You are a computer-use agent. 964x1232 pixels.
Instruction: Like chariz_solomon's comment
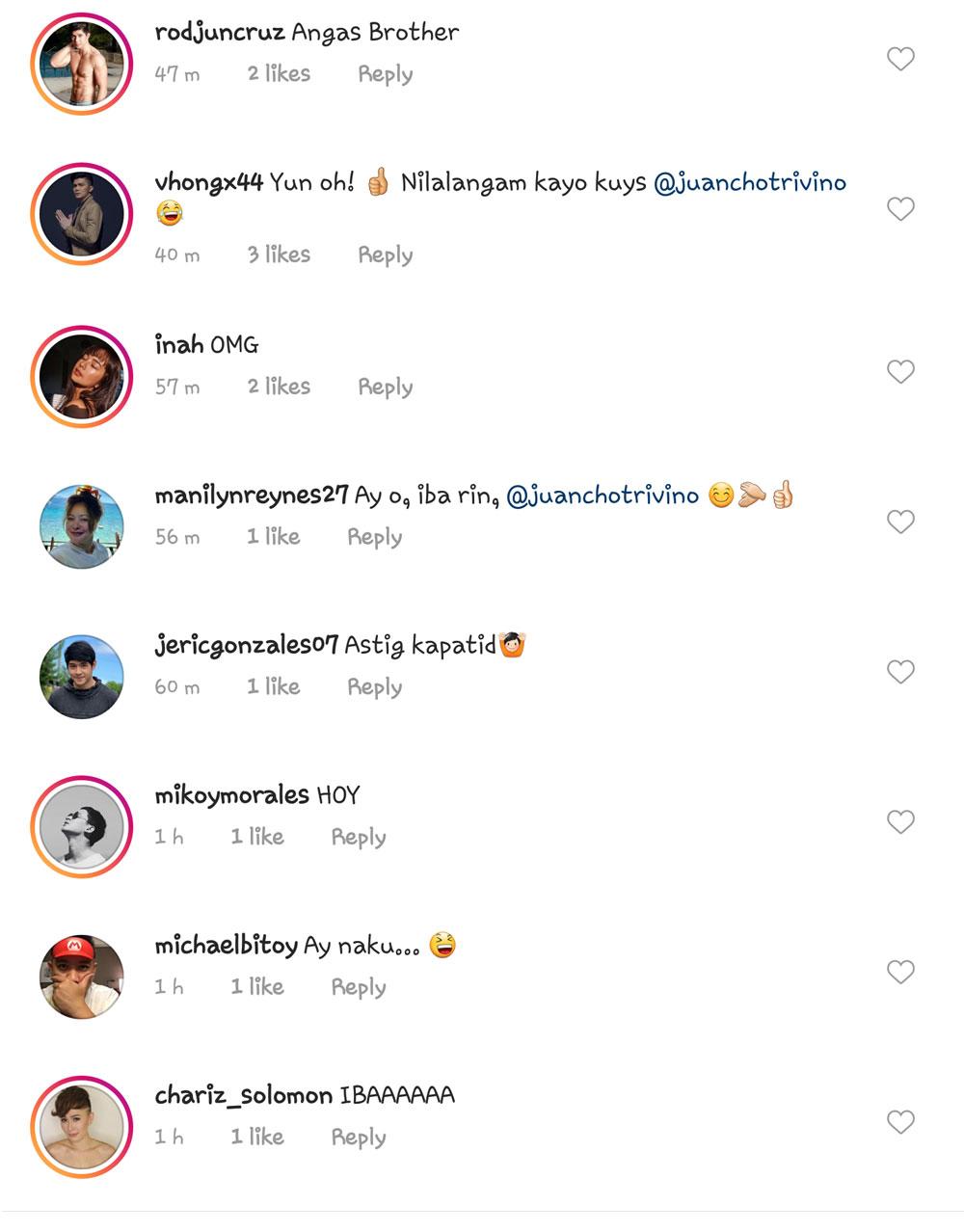[x=900, y=1122]
